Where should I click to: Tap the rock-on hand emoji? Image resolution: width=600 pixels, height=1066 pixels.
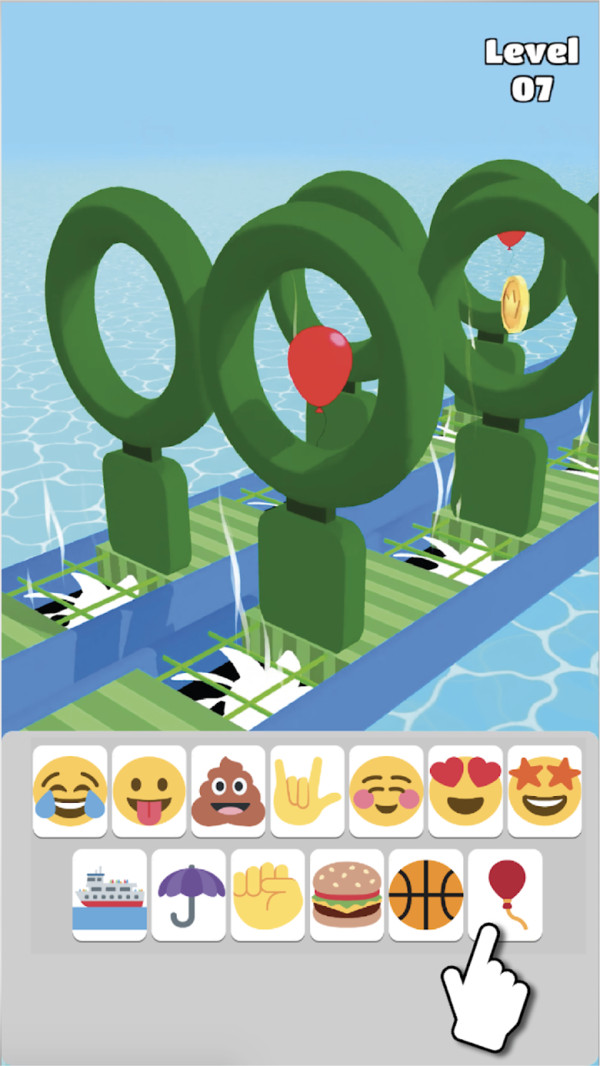(x=307, y=790)
